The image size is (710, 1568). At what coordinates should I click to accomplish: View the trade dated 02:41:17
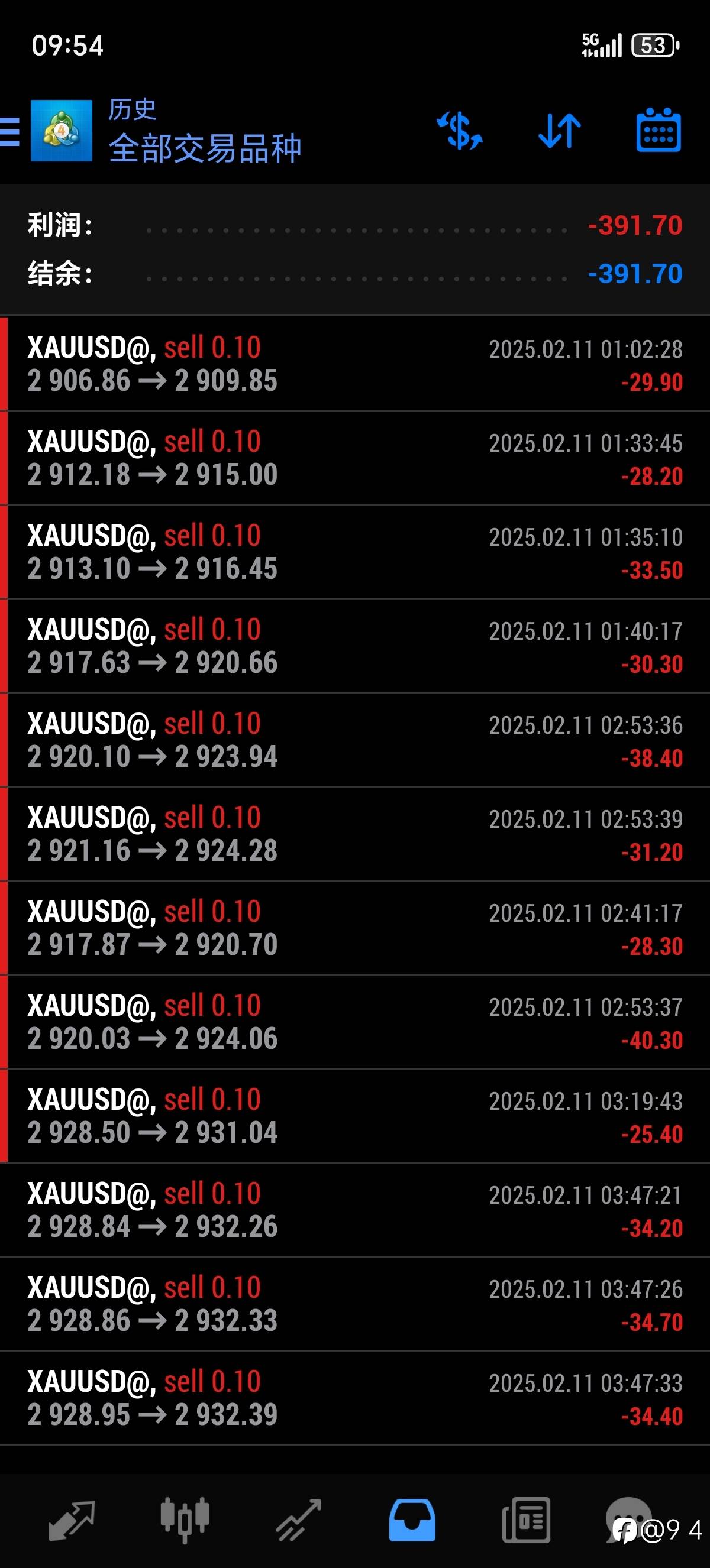point(355,928)
